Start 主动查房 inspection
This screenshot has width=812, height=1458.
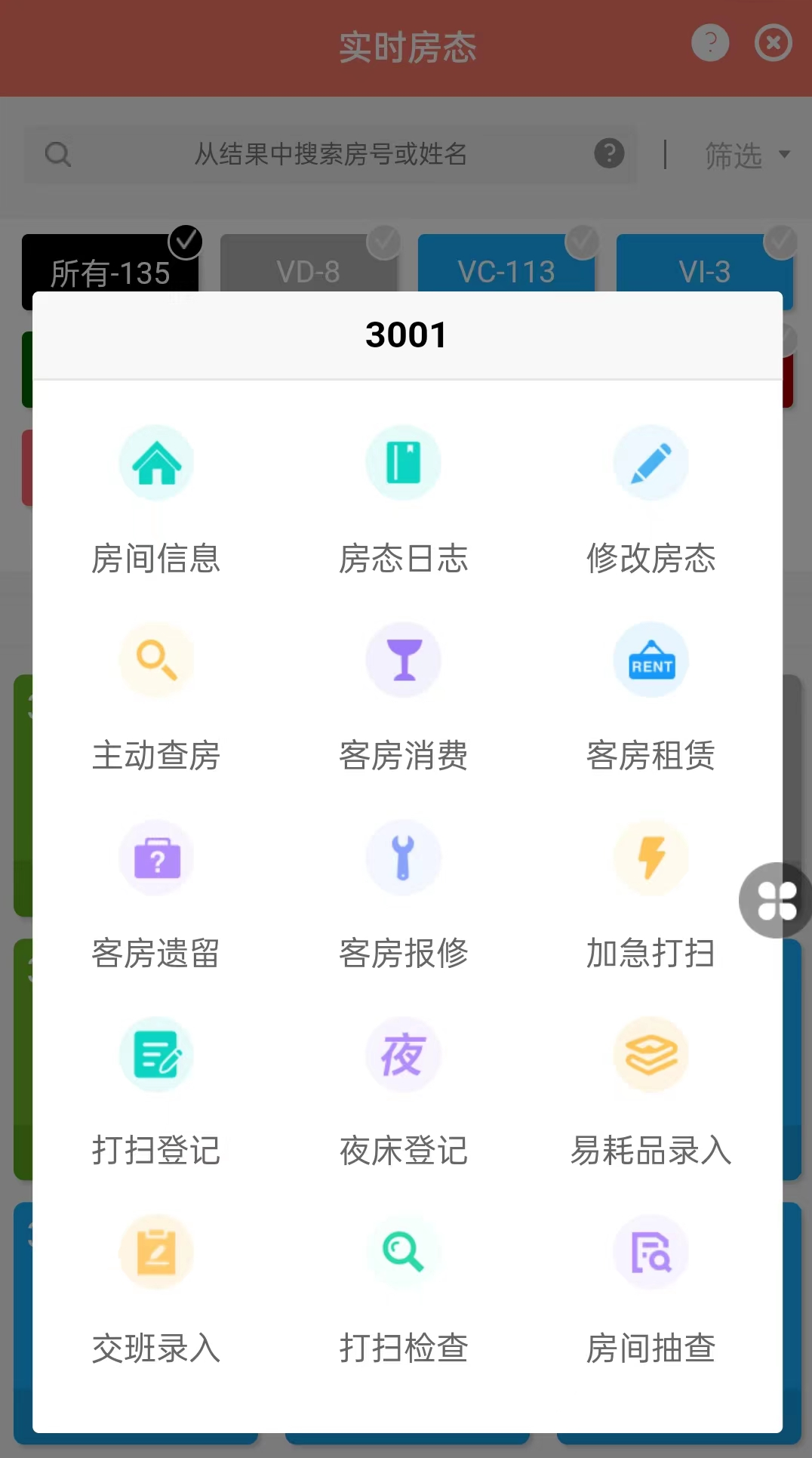[x=156, y=696]
